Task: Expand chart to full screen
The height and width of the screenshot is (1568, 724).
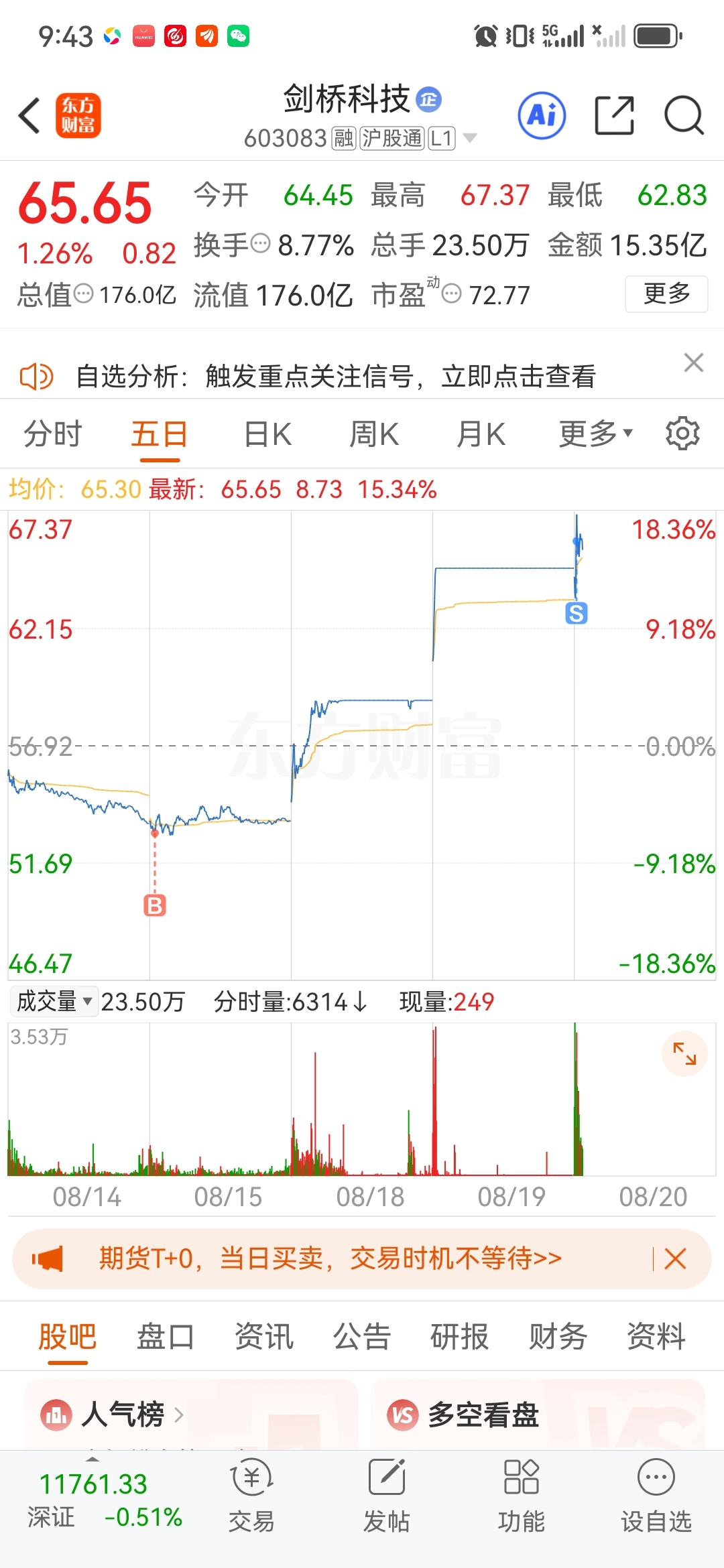Action: pos(684,1054)
